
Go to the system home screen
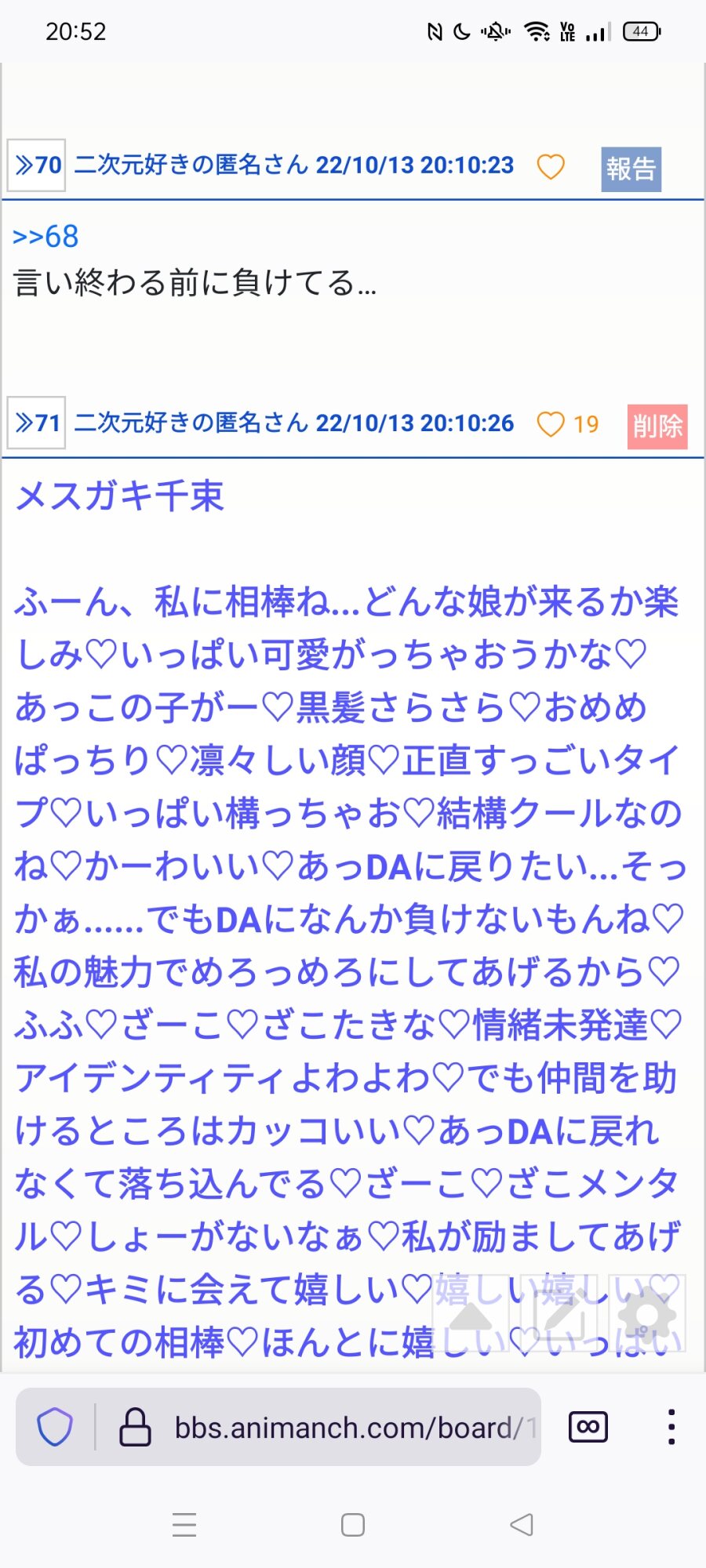[x=353, y=1525]
